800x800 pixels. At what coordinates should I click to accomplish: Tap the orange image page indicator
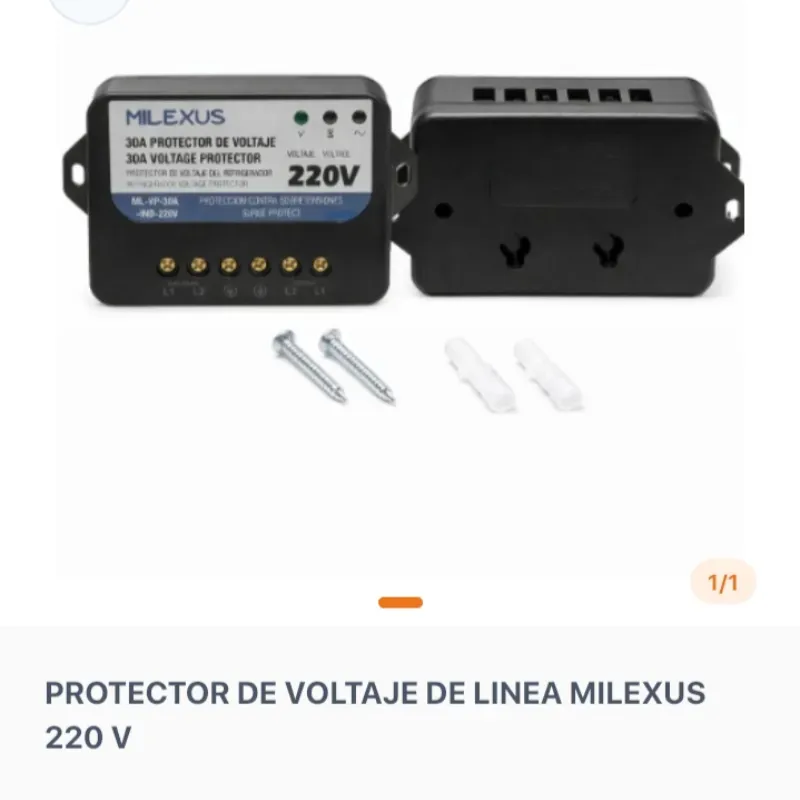pos(400,602)
